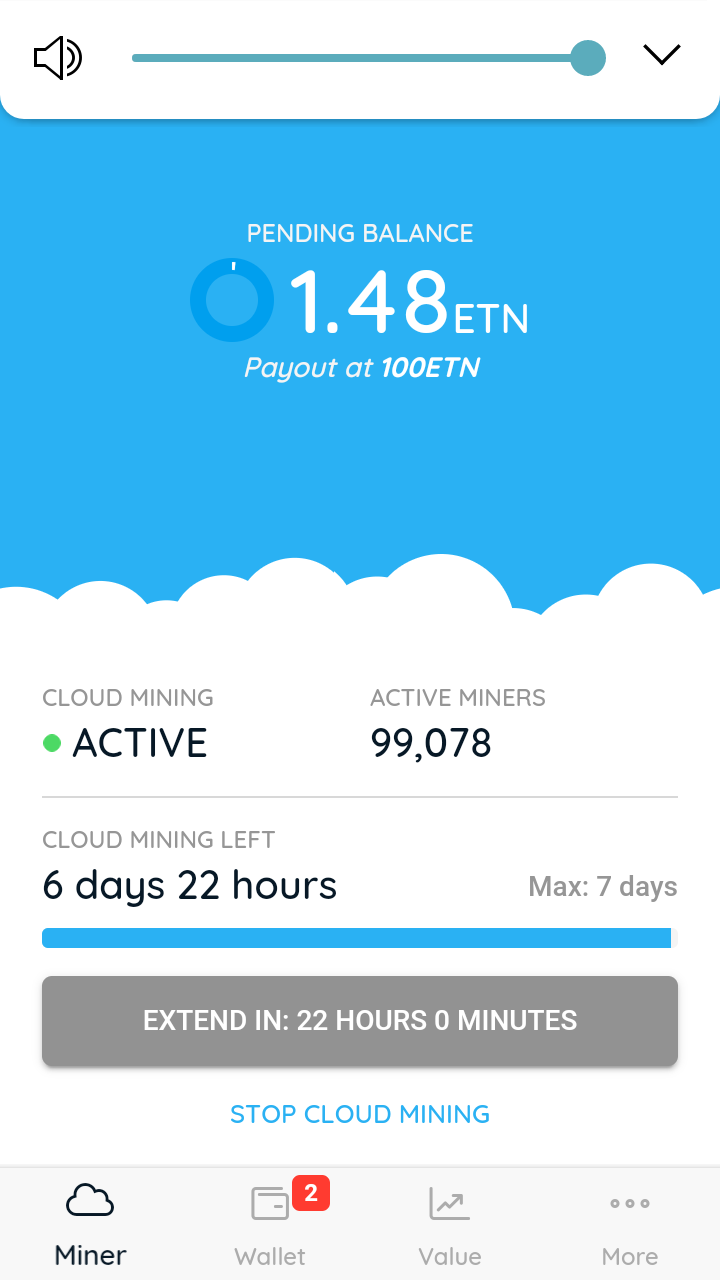Open the Wallet tab

tap(270, 1224)
